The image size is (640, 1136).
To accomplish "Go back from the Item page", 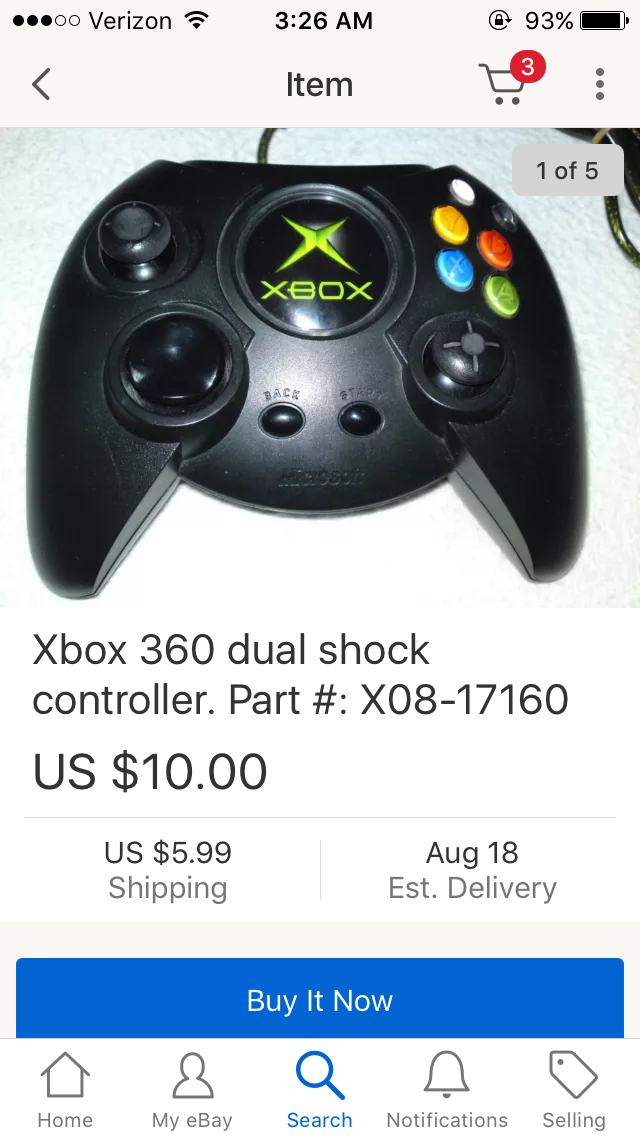I will [41, 84].
